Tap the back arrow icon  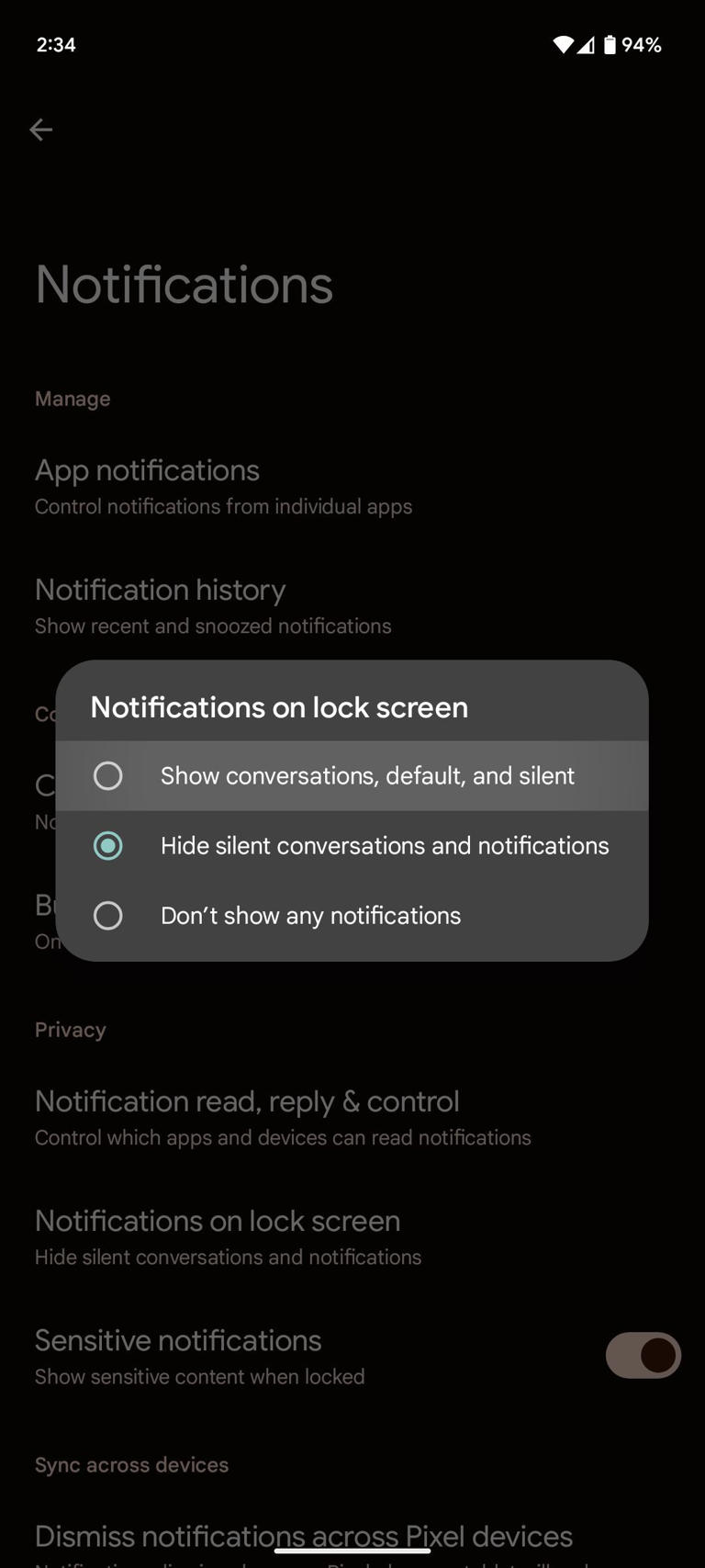[x=41, y=130]
